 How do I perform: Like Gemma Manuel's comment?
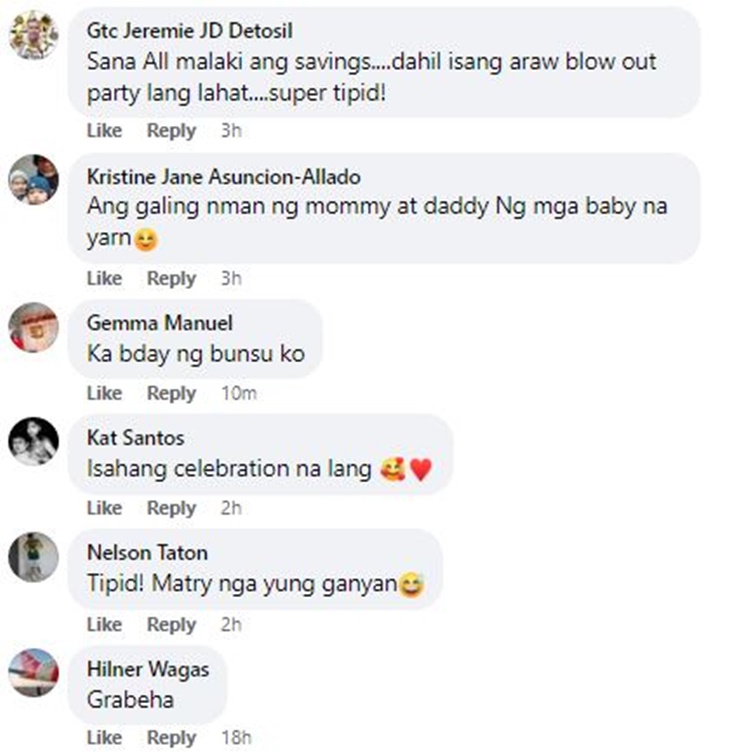coord(104,393)
